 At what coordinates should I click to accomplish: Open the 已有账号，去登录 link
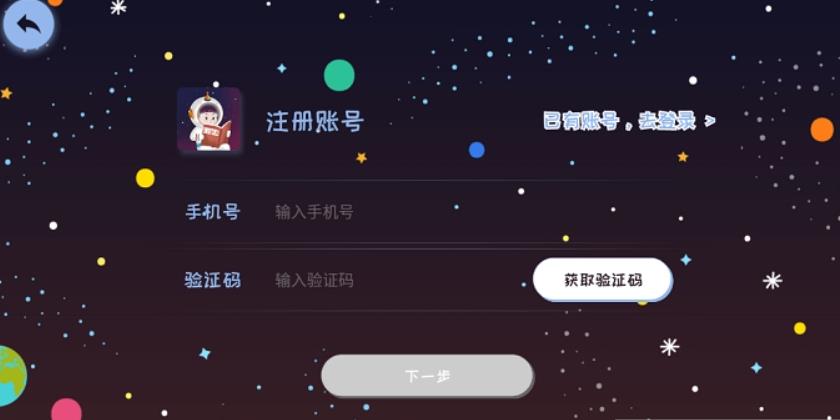click(629, 121)
